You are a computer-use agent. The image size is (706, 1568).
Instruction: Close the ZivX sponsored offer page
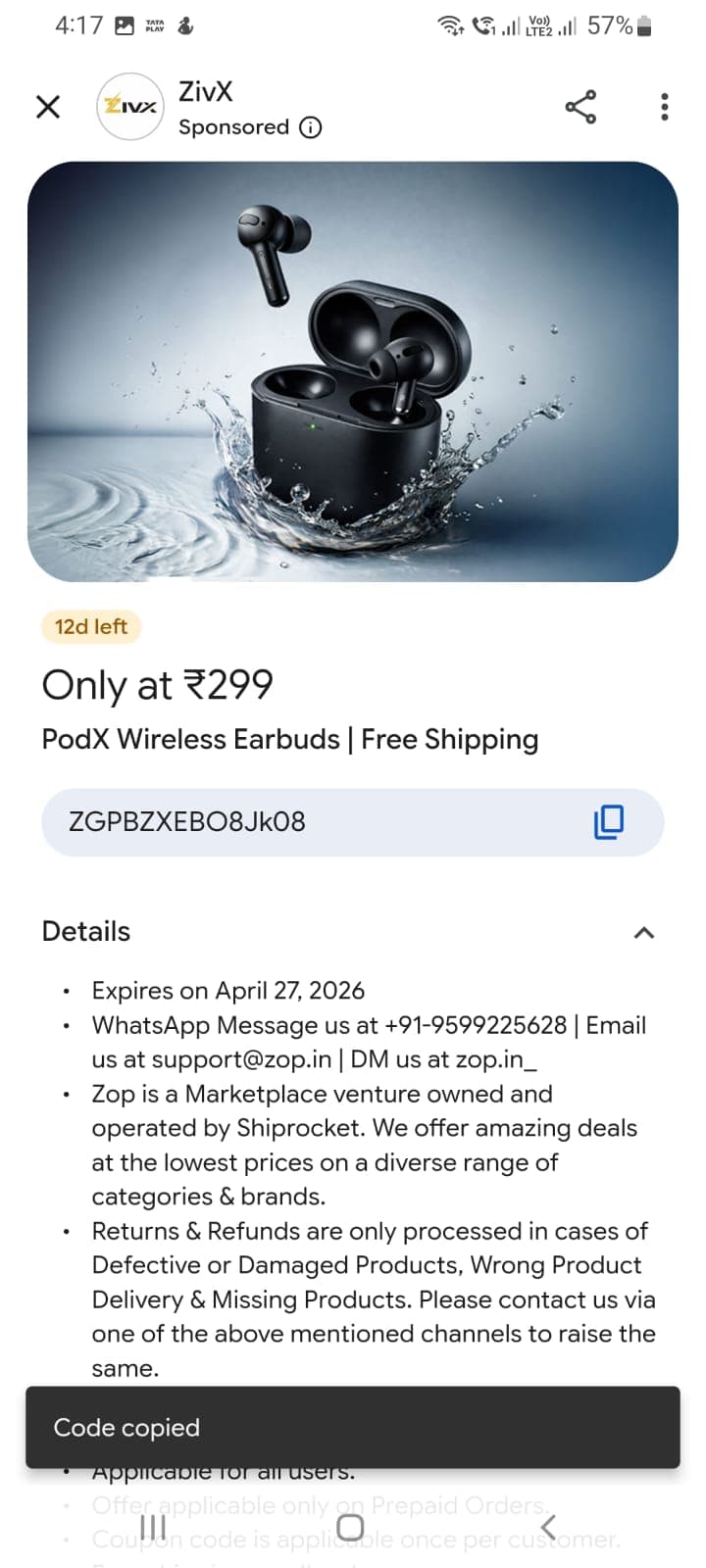coord(48,107)
